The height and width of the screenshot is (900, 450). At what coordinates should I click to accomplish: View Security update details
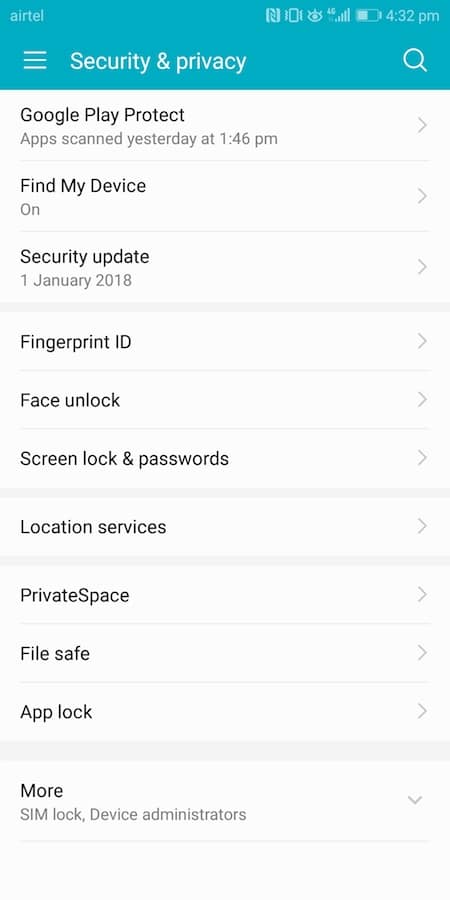coord(225,267)
